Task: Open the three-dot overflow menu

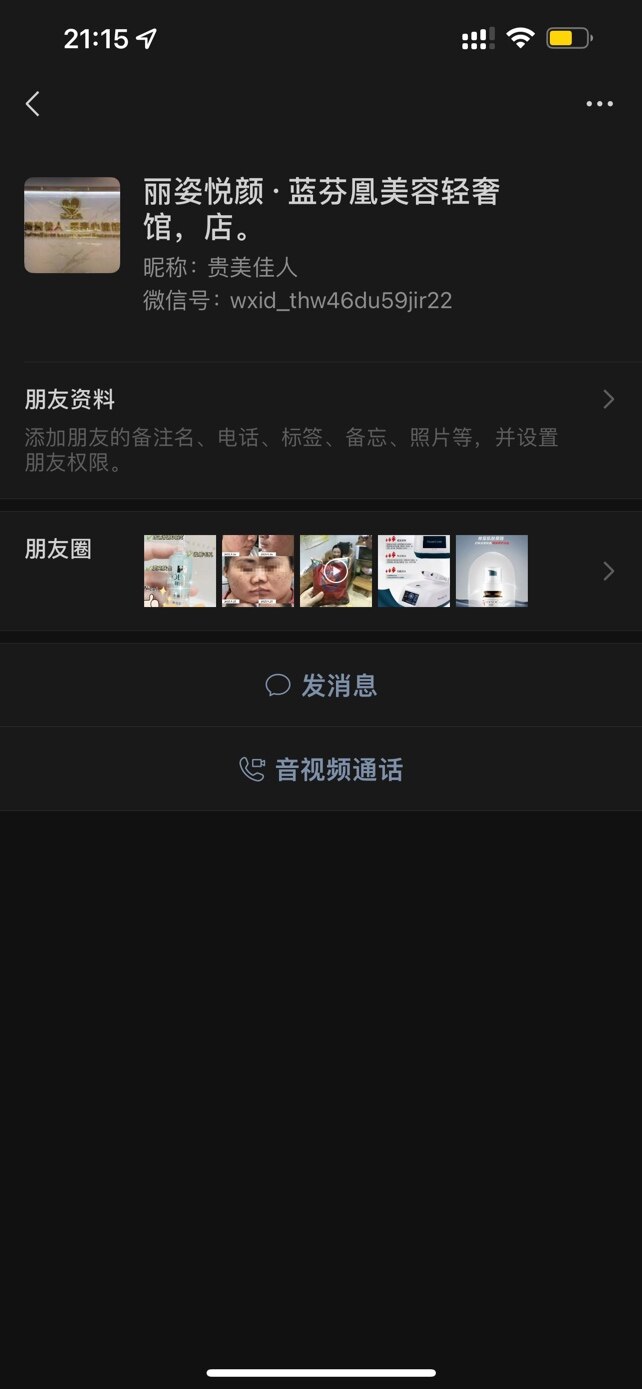Action: pos(599,104)
